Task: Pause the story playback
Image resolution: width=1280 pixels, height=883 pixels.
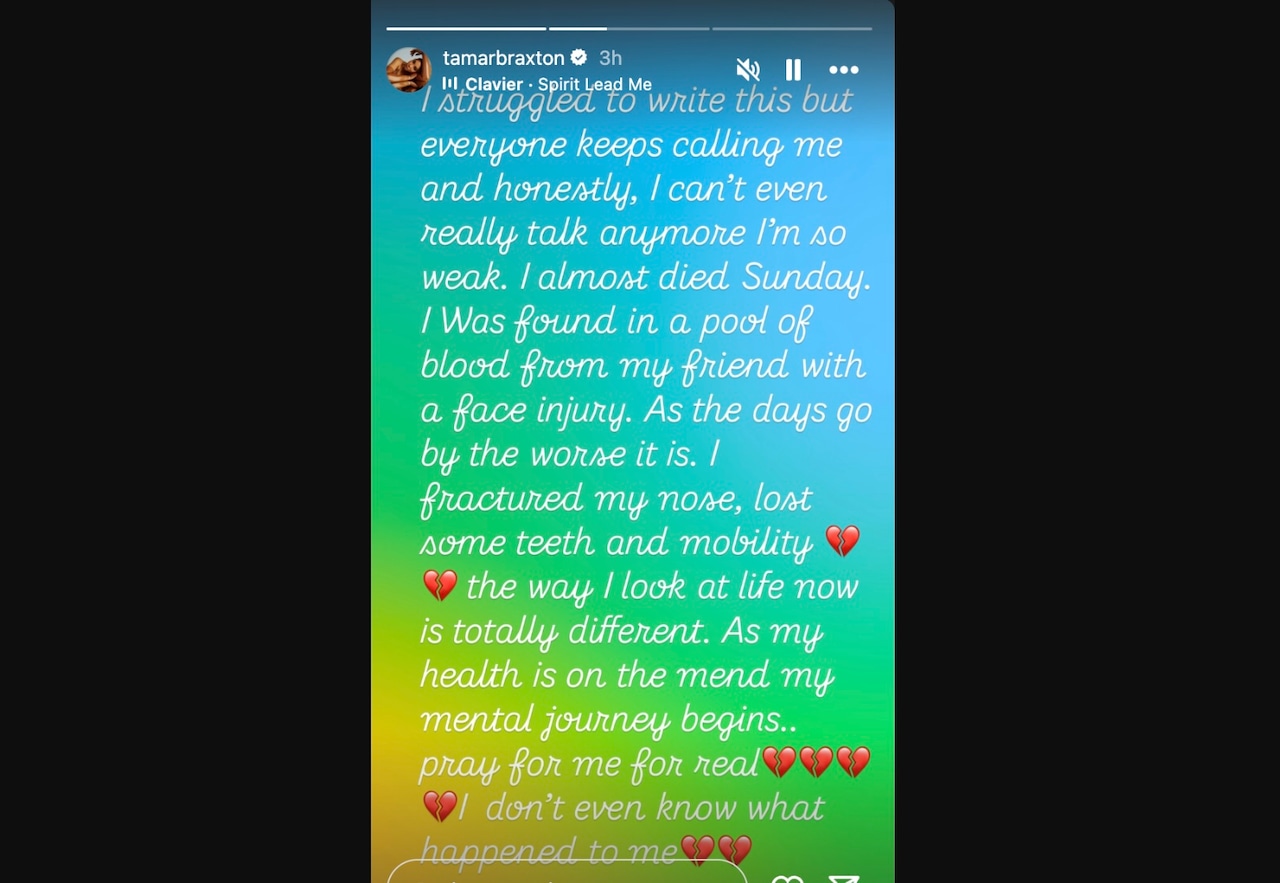Action: tap(793, 69)
